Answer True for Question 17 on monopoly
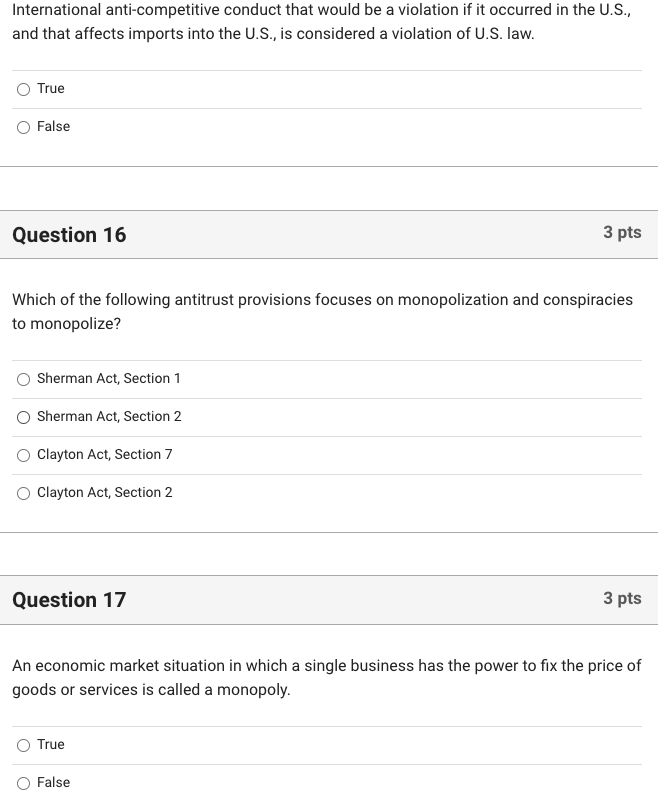This screenshot has width=658, height=812. pyautogui.click(x=24, y=745)
